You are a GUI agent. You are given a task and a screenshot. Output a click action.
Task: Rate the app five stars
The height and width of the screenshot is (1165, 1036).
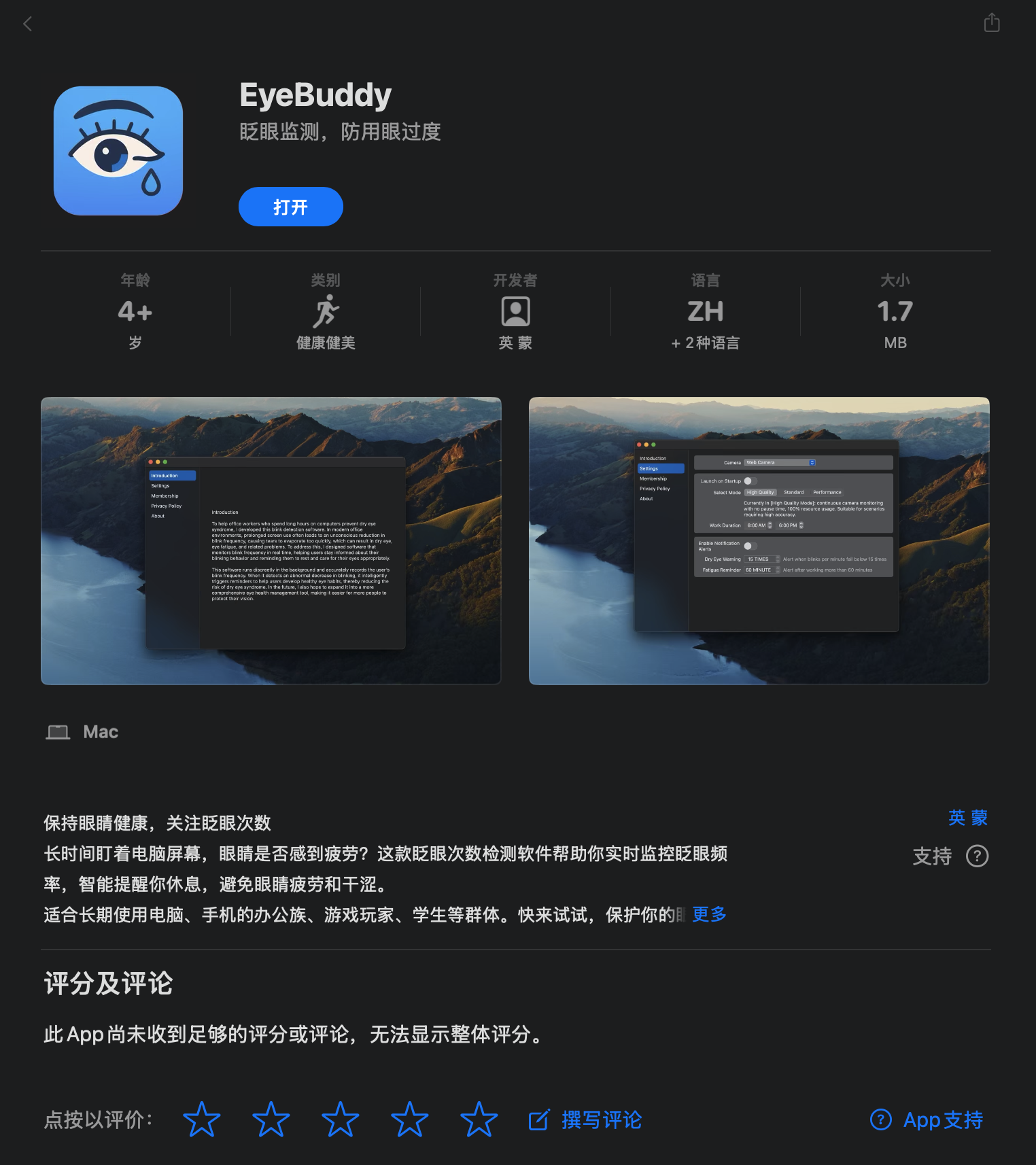point(479,1119)
